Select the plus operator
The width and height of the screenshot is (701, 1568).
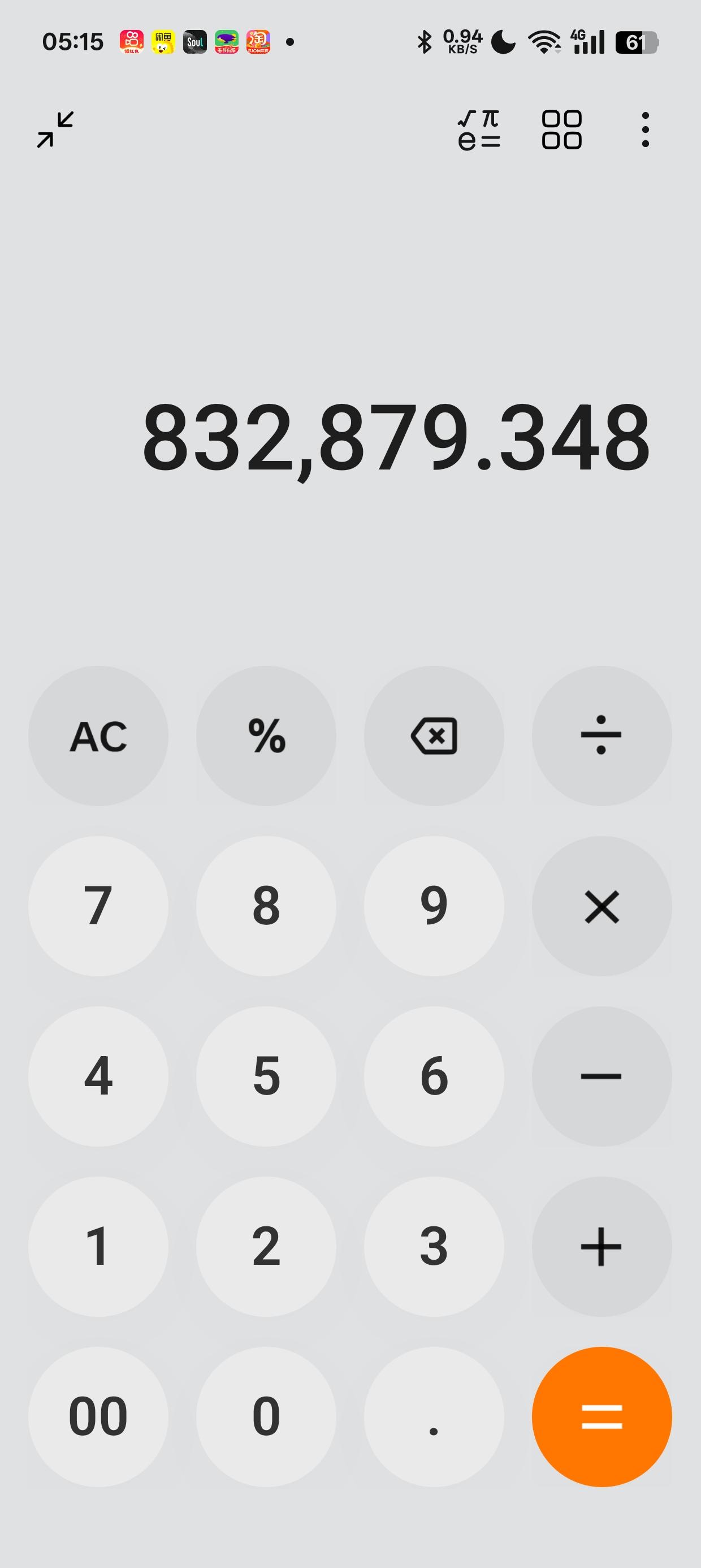602,1247
